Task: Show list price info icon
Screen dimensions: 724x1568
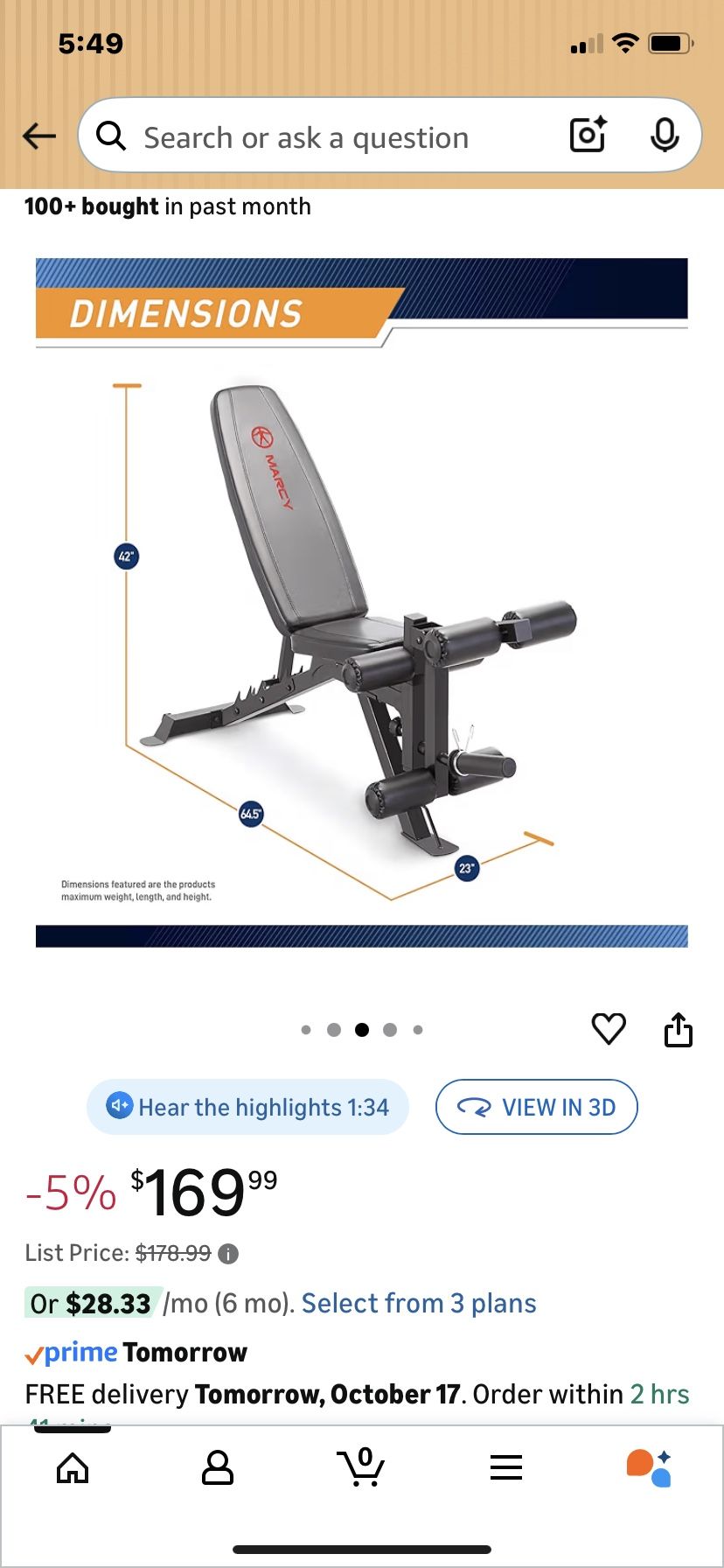Action: tap(228, 1254)
